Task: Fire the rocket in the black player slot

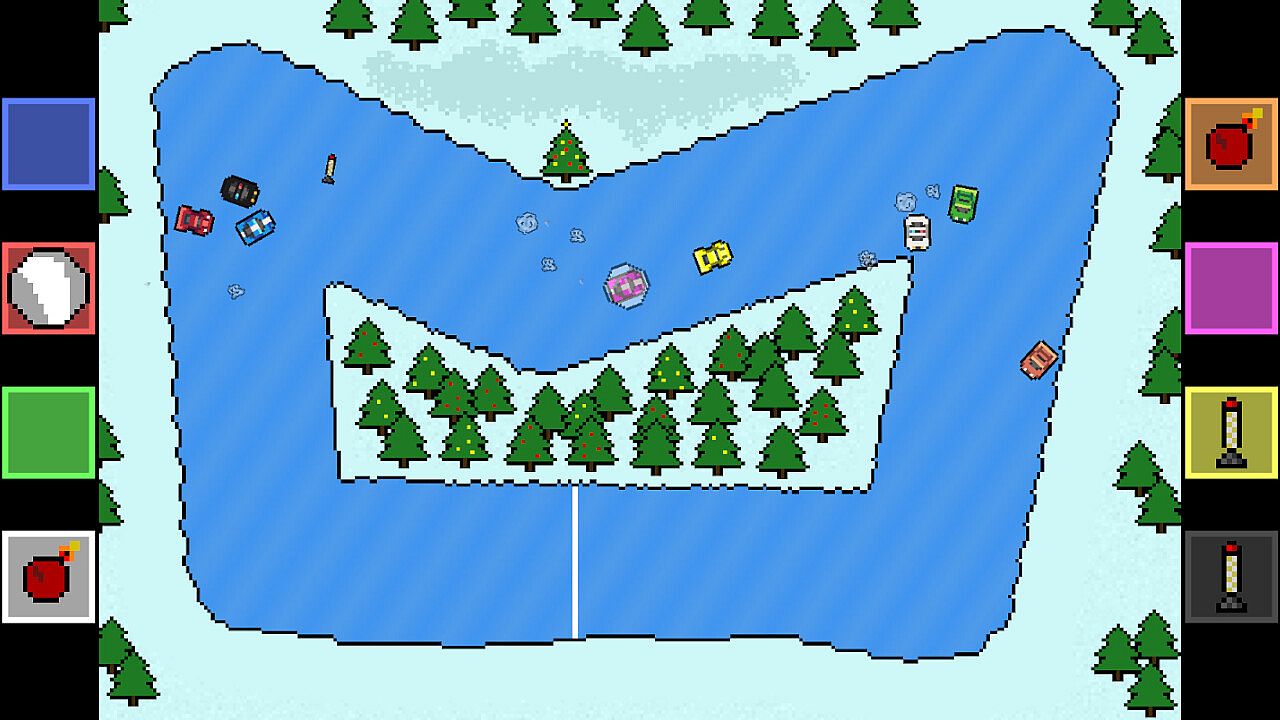Action: (x=1231, y=577)
